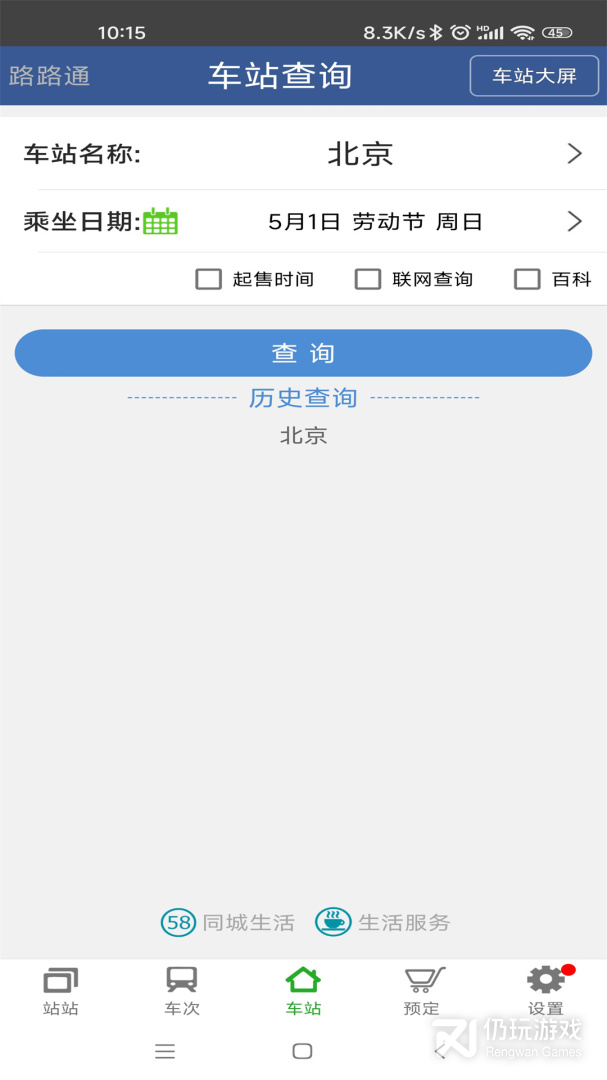The image size is (607, 1080).
Task: Open the 预定 booking tab
Action: coord(423,990)
